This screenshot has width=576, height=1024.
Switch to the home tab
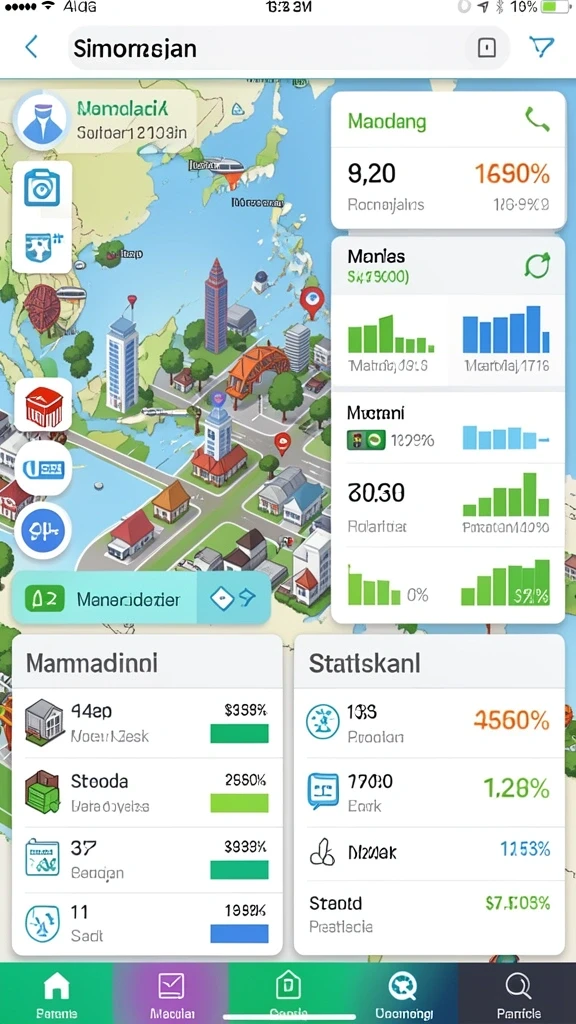click(x=56, y=994)
